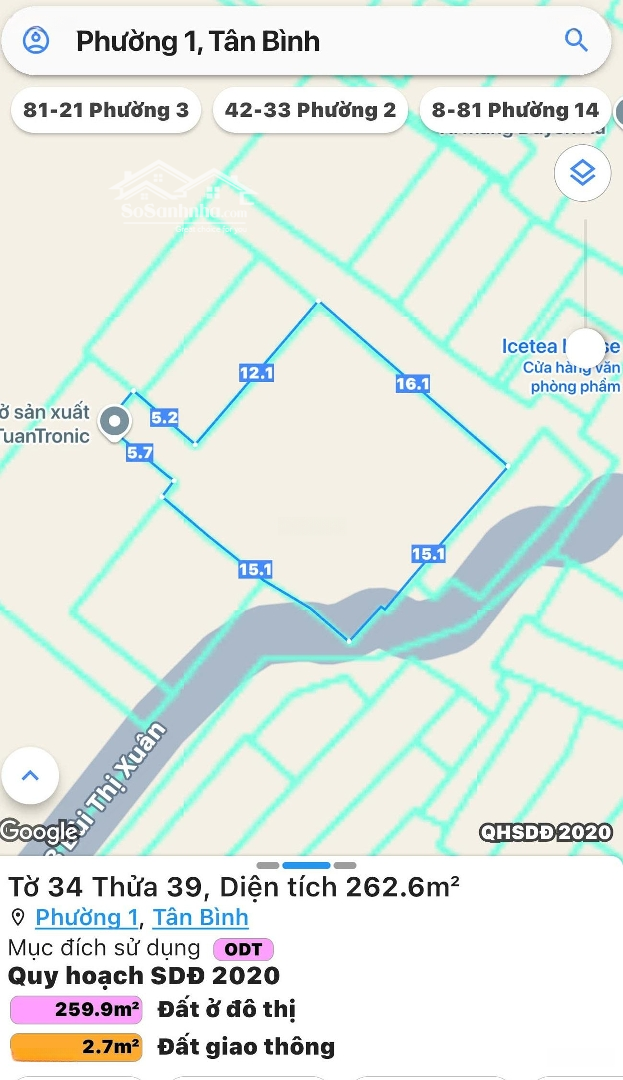Select the 42-33 Phường 2 chip
The width and height of the screenshot is (623, 1080).
[310, 110]
